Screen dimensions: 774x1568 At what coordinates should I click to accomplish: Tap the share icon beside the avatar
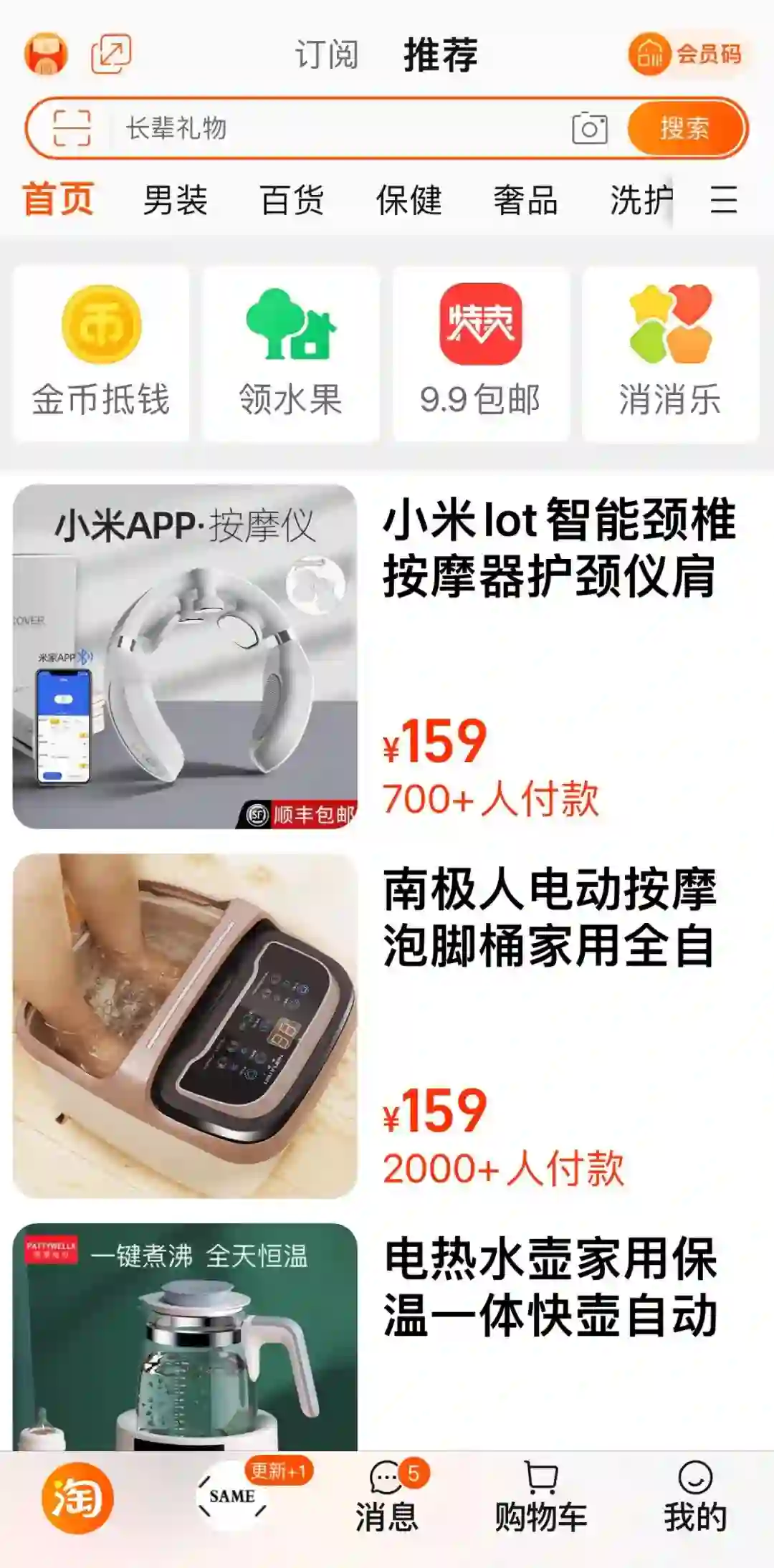111,54
